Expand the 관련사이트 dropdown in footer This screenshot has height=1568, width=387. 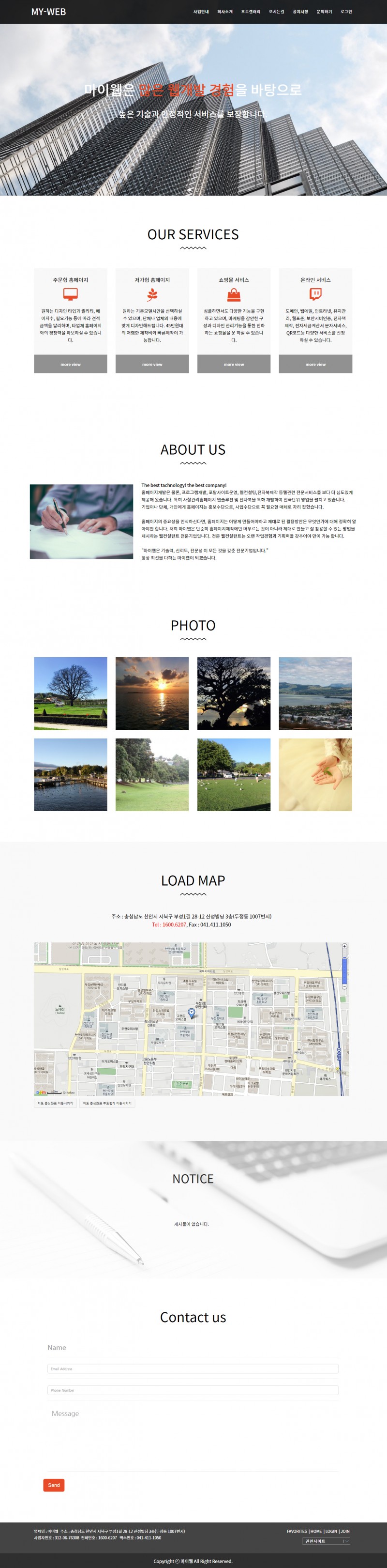(327, 1540)
